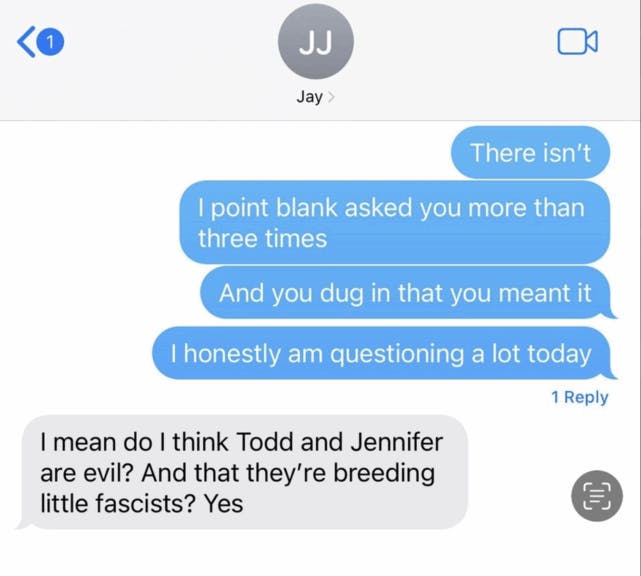Start a FaceTime video call with Jay
The width and height of the screenshot is (641, 576).
[577, 42]
